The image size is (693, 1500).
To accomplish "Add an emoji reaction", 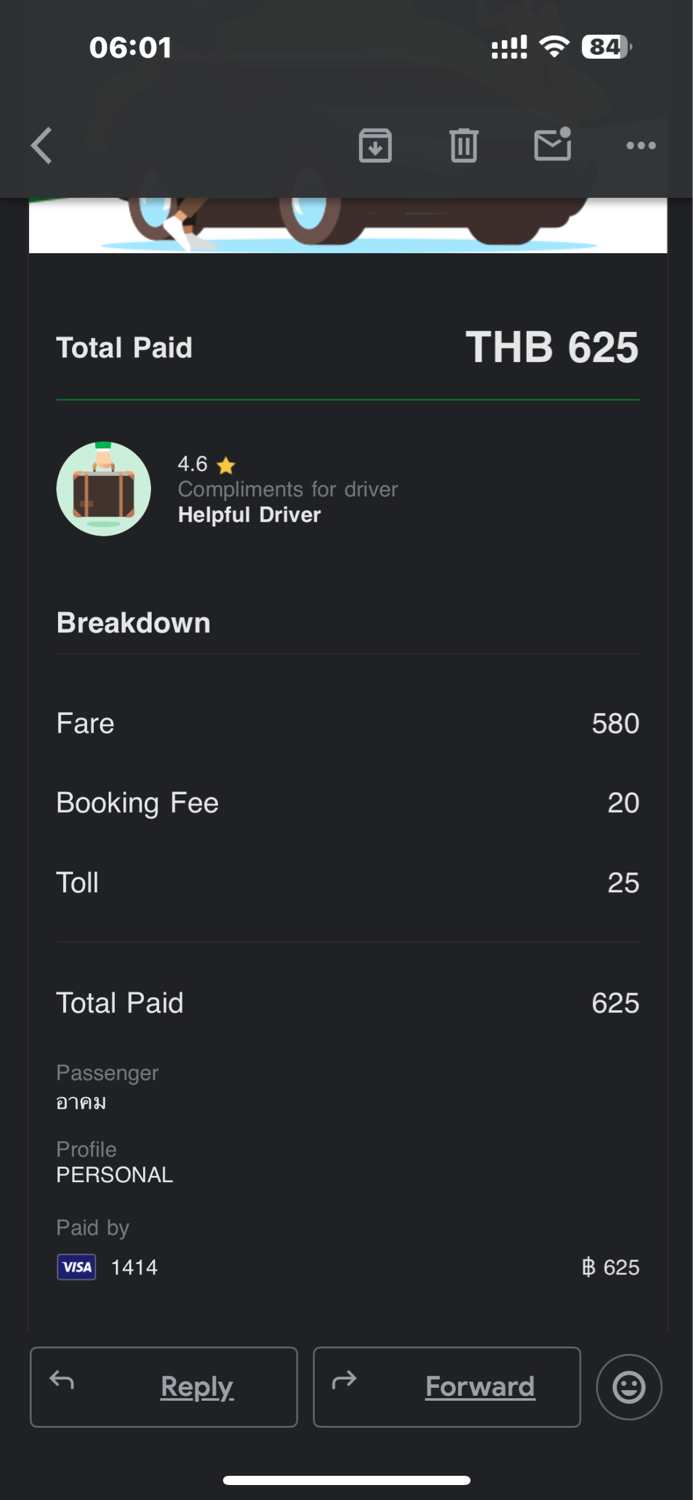I will 629,1387.
